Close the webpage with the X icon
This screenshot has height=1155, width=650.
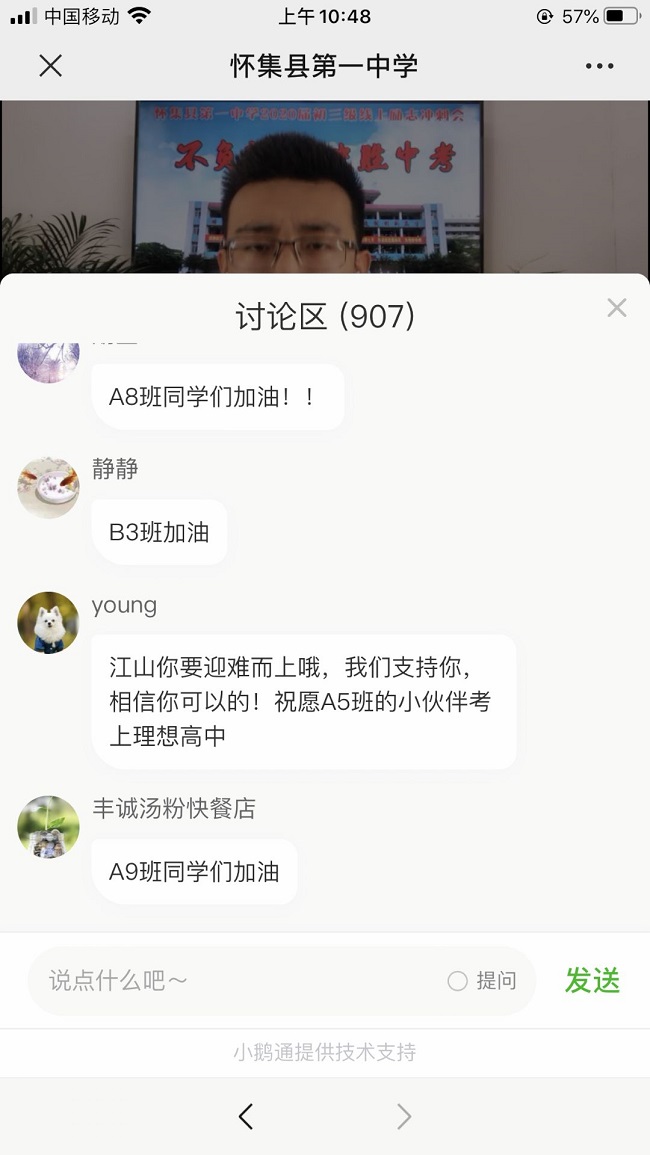coord(50,66)
